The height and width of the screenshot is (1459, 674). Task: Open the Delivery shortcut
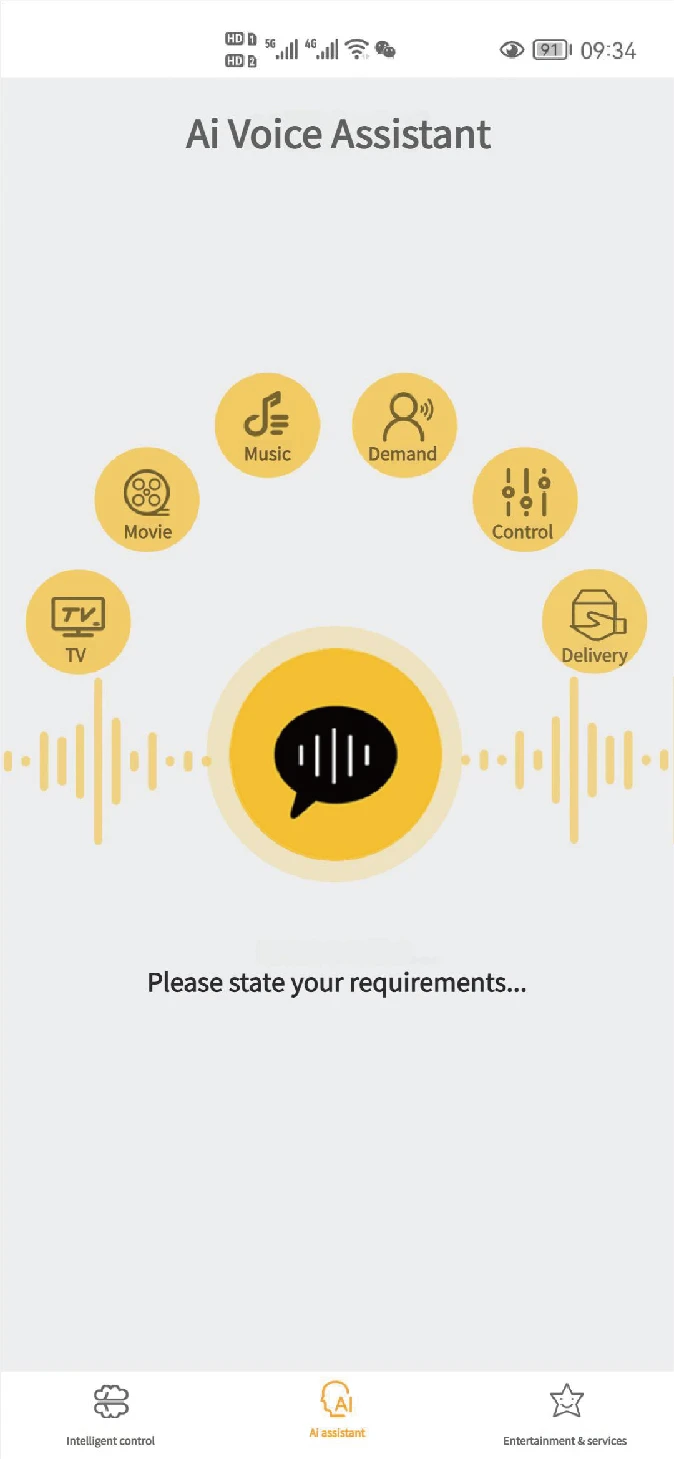pos(594,622)
